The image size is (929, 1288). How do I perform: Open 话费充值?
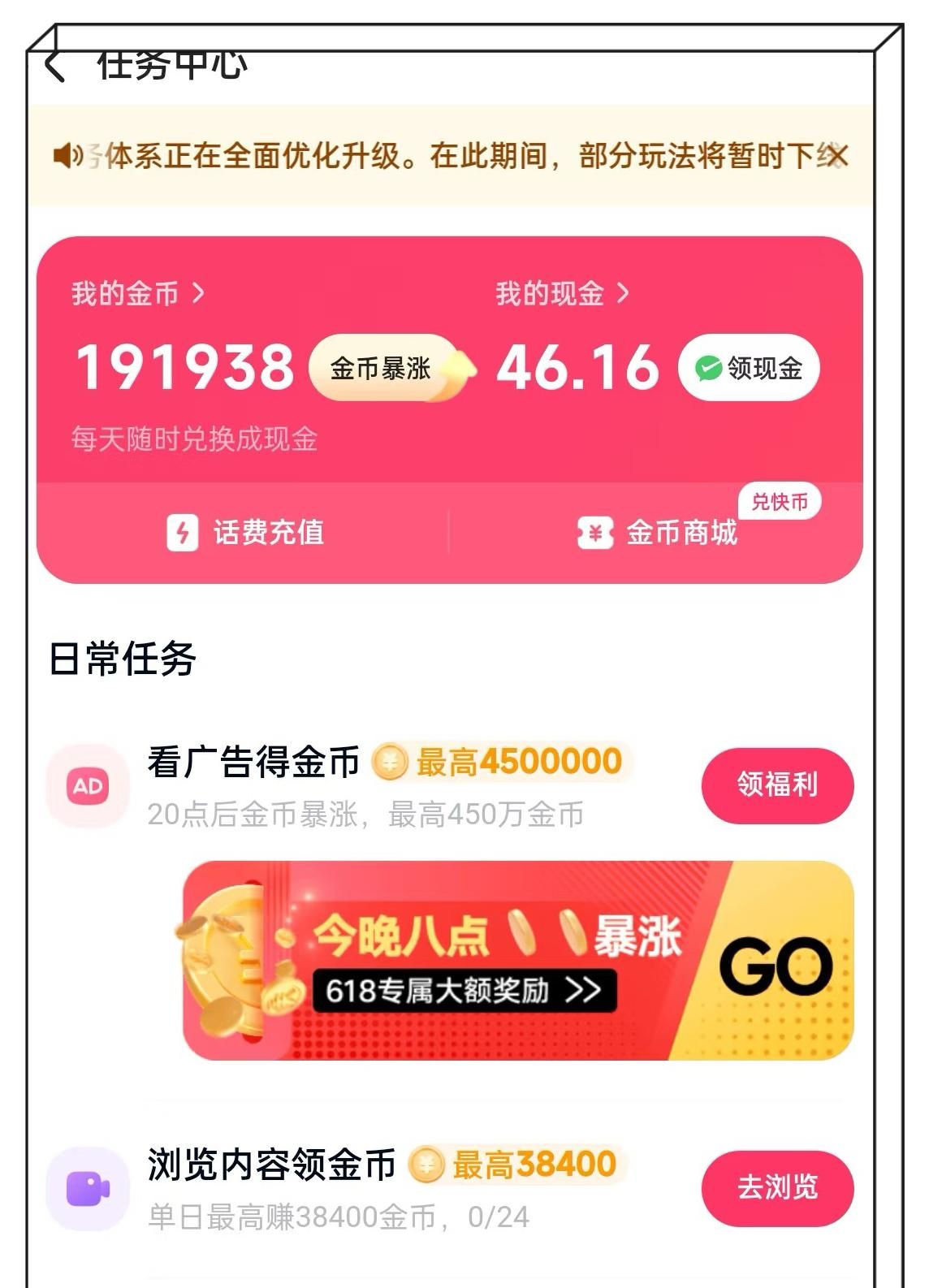click(245, 533)
